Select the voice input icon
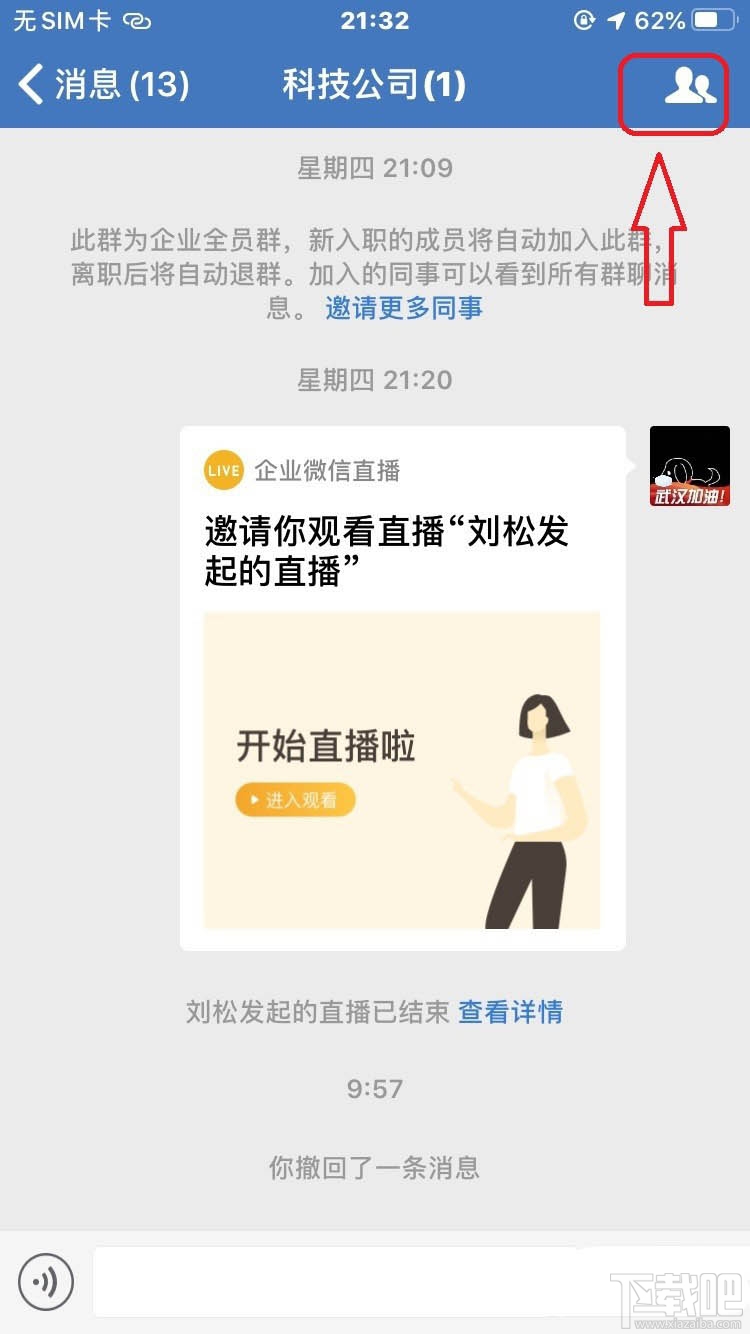 pos(47,1281)
